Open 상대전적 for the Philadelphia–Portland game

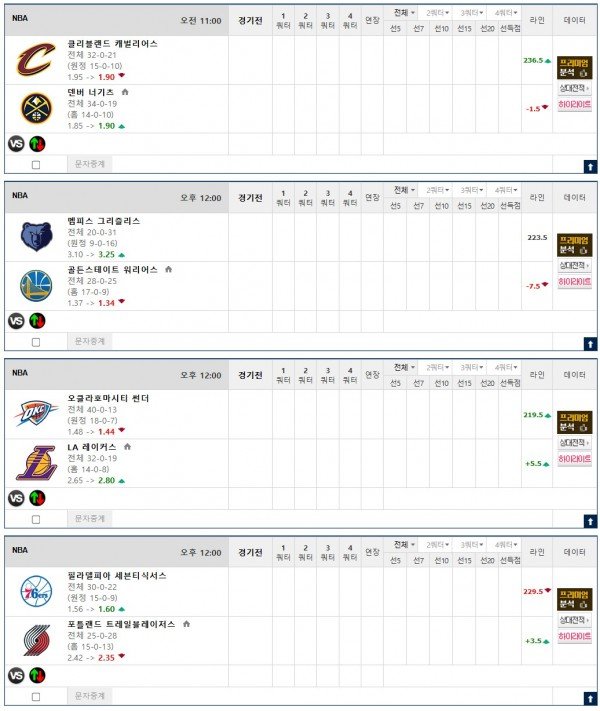tap(574, 620)
